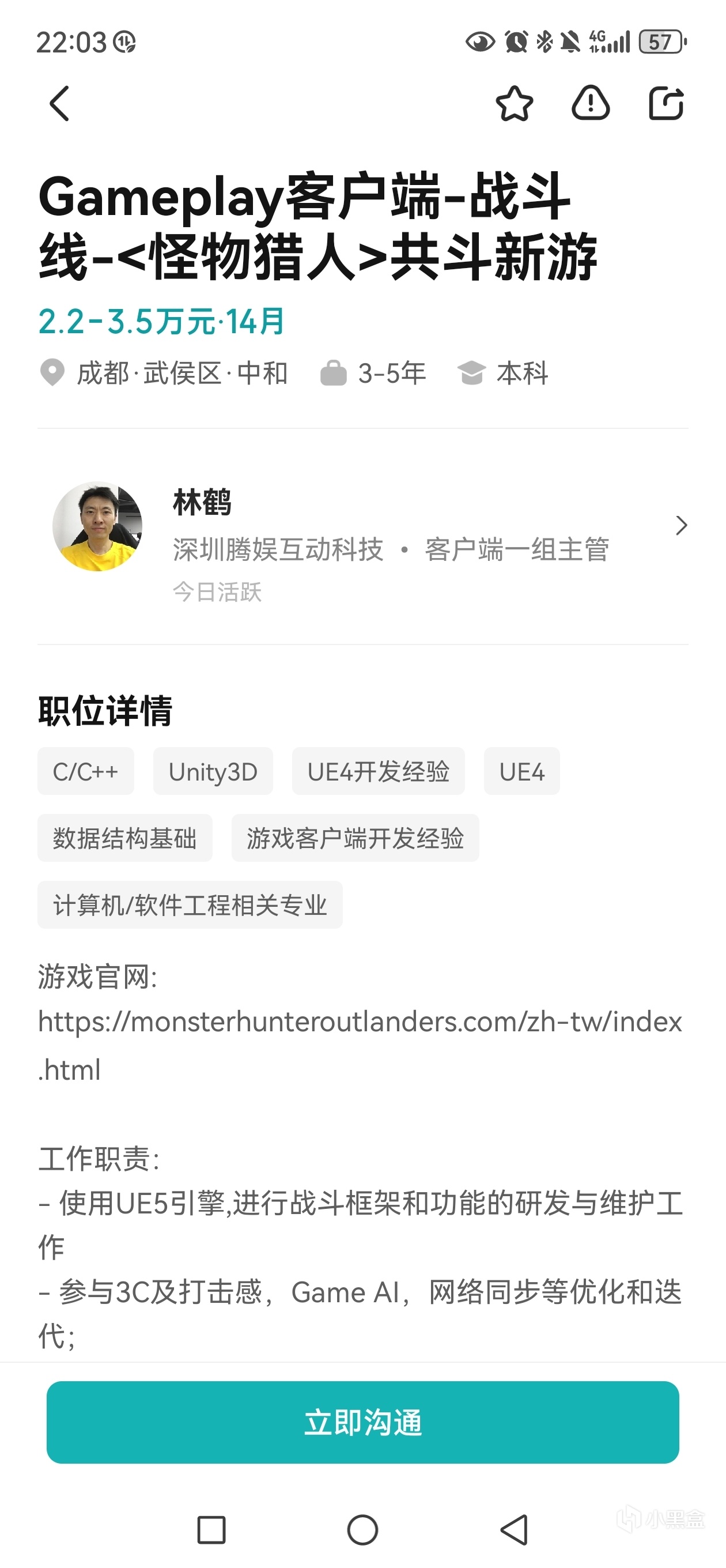The width and height of the screenshot is (726, 1568).
Task: Open recent apps from navigation bar
Action: click(x=212, y=1529)
